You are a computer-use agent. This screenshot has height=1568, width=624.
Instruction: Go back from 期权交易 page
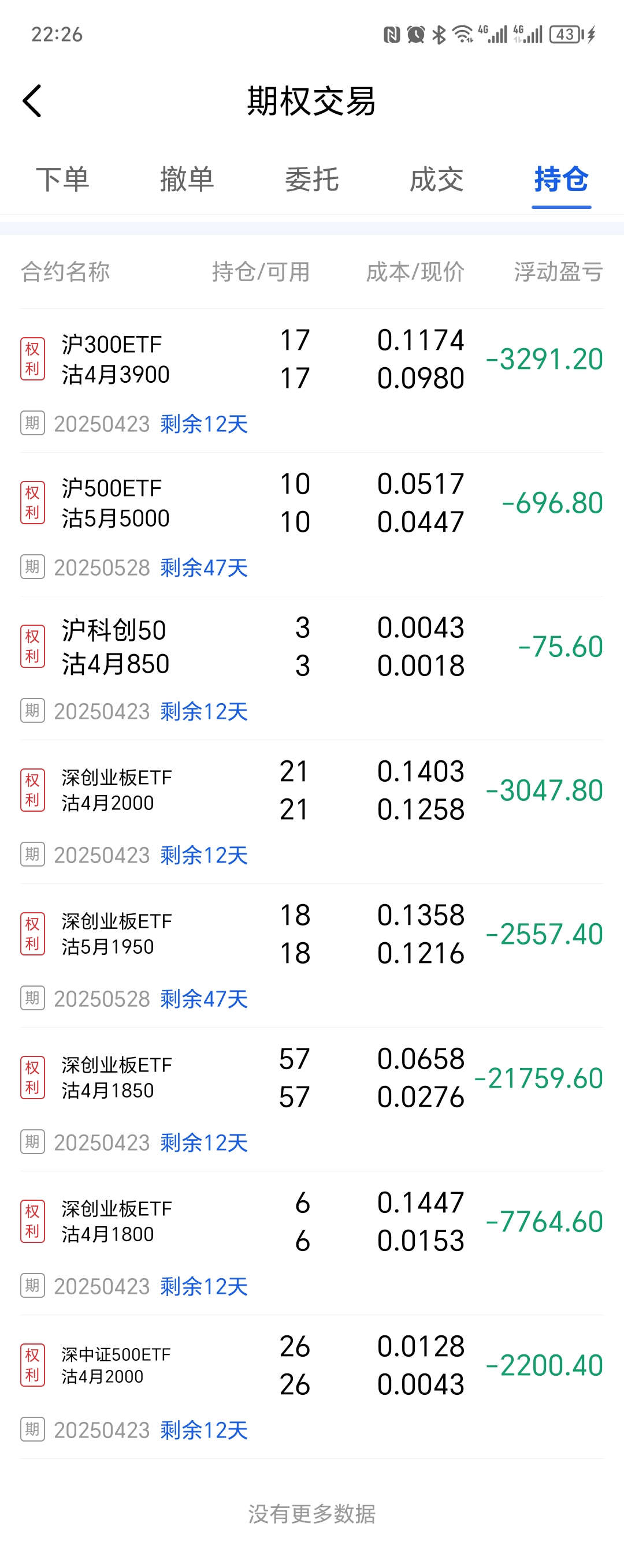click(32, 101)
